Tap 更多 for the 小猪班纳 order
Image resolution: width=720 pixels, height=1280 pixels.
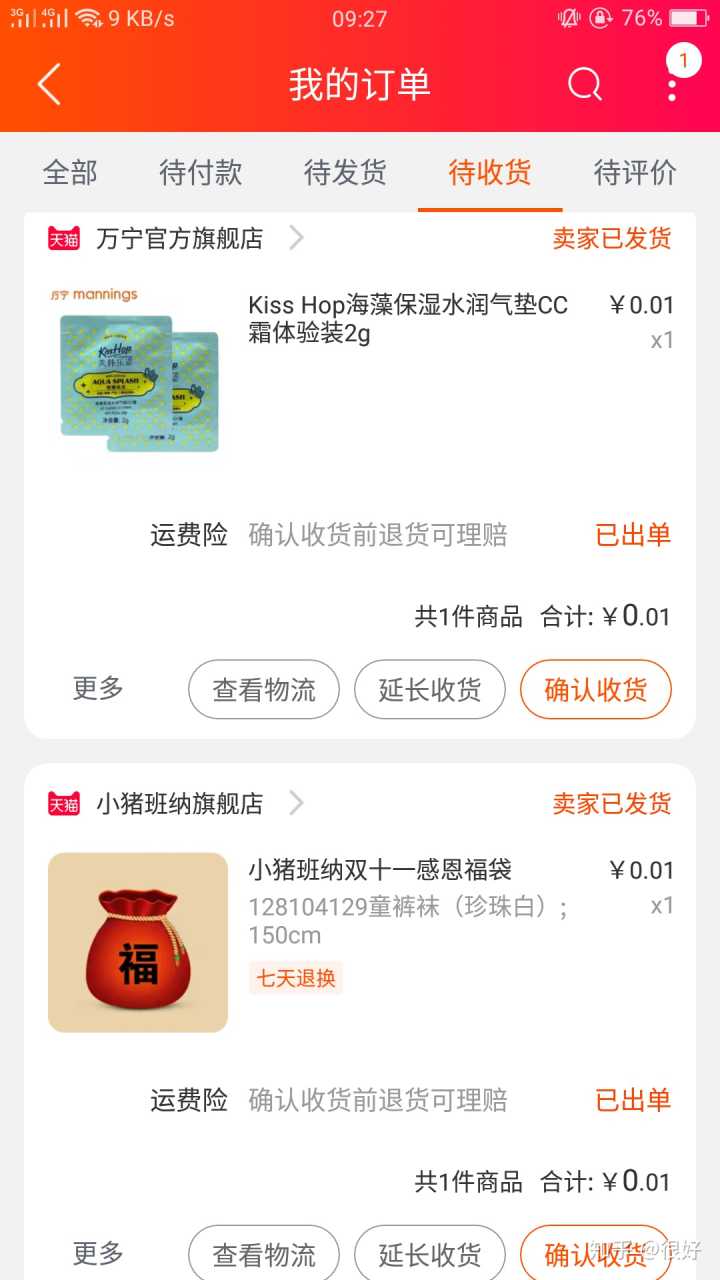pyautogui.click(x=98, y=1253)
